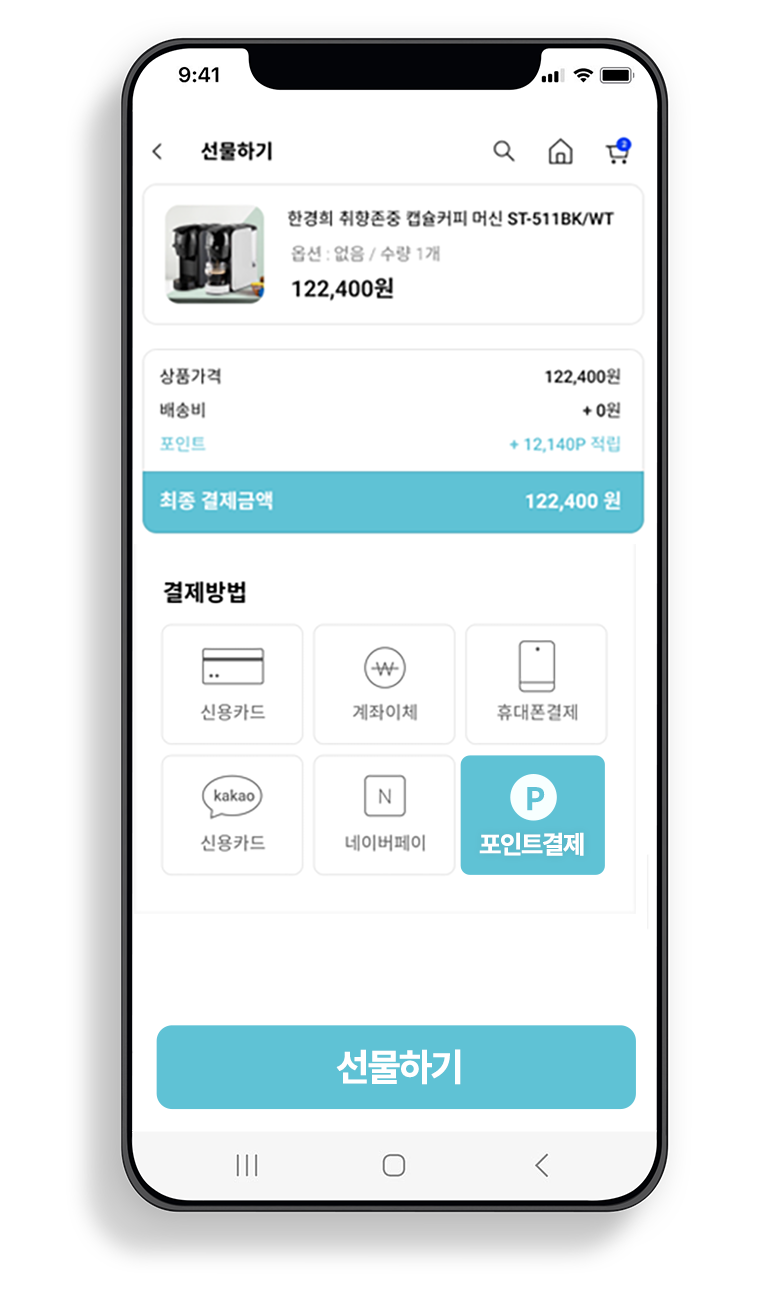
Task: Tap the large 선물하기 button
Action: (x=396, y=1067)
